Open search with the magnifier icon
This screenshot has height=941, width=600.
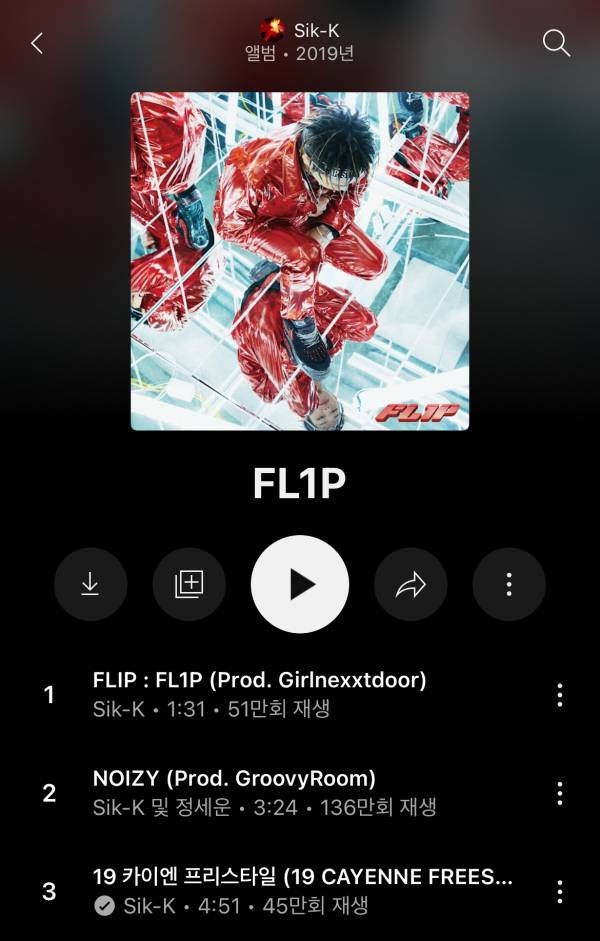point(556,43)
